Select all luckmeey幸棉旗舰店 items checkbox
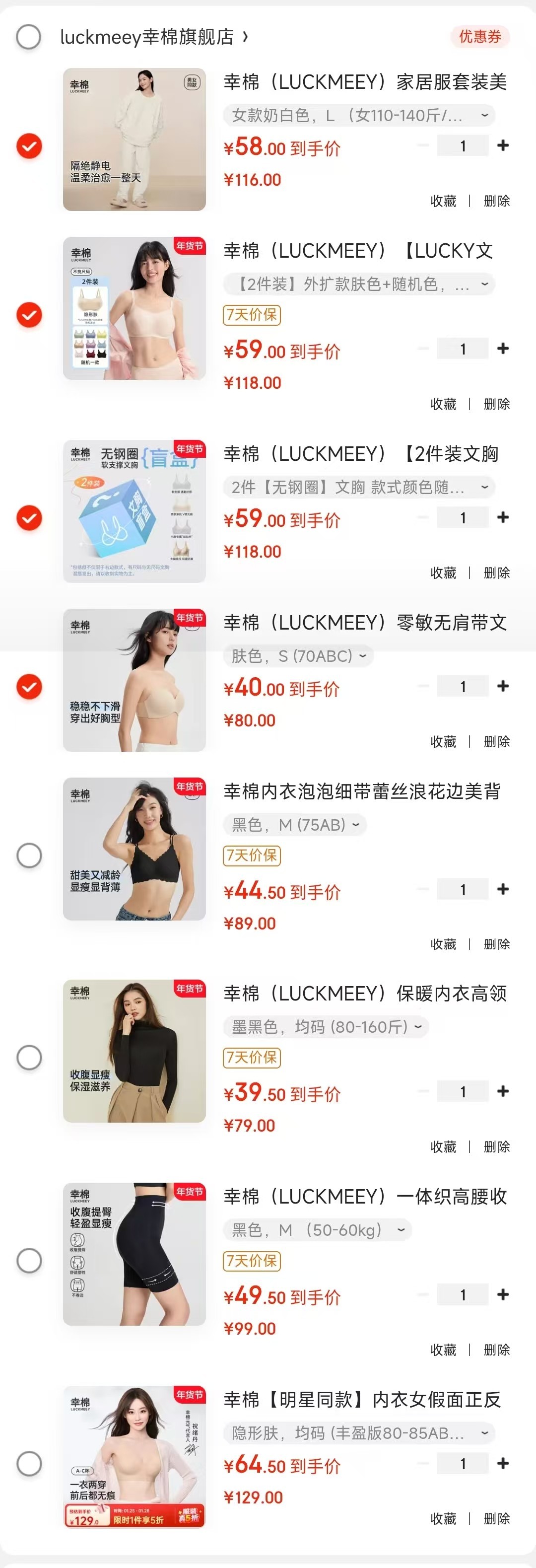536x1568 pixels. pyautogui.click(x=29, y=37)
